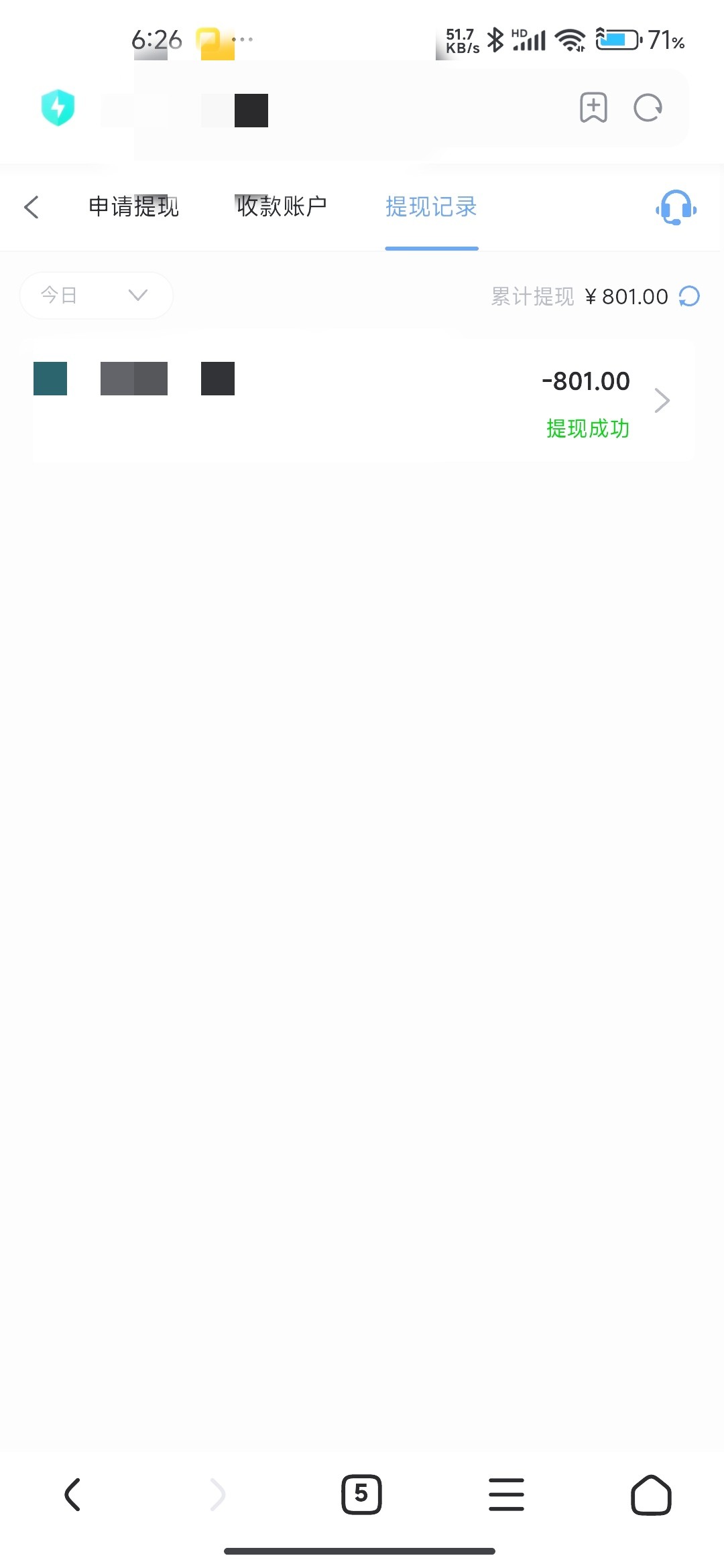The width and height of the screenshot is (724, 1568).
Task: Contact customer service via headset icon
Action: point(676,208)
